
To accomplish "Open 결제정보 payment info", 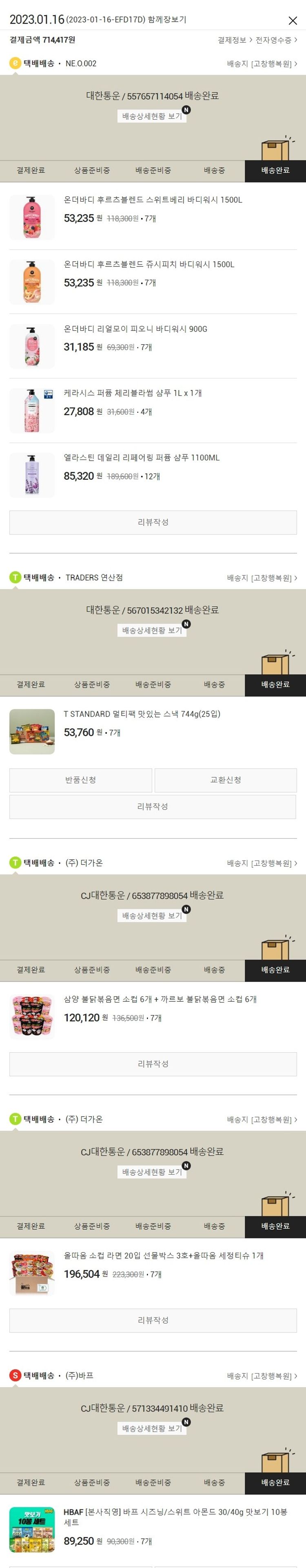I will [234, 40].
